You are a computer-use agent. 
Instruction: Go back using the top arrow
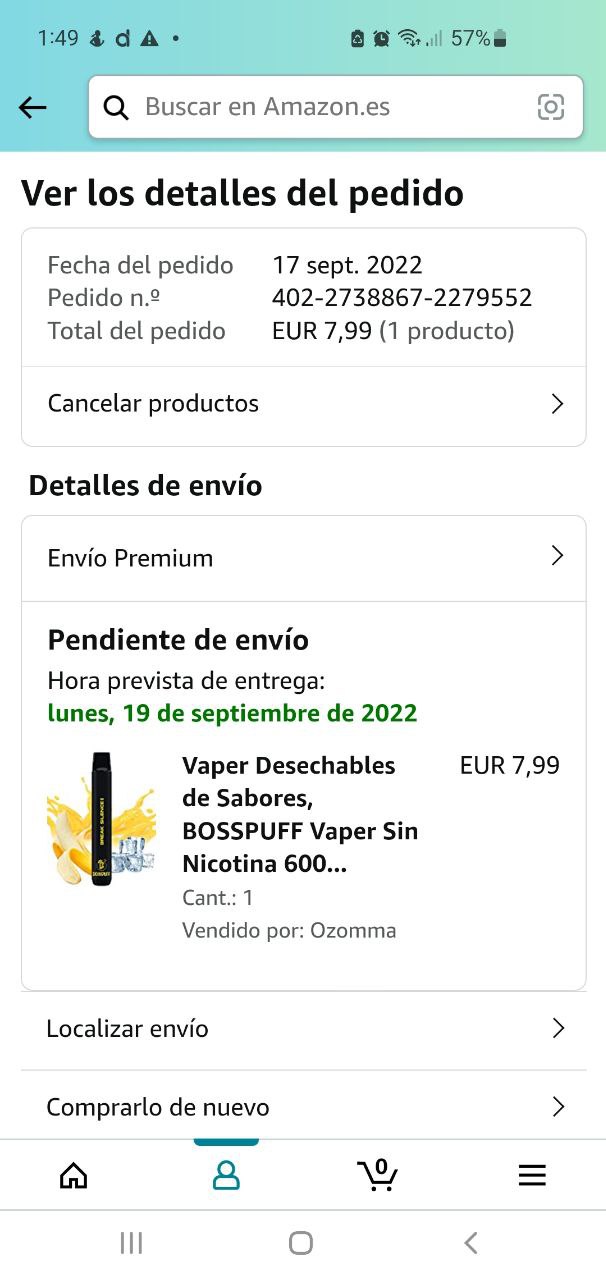(33, 107)
